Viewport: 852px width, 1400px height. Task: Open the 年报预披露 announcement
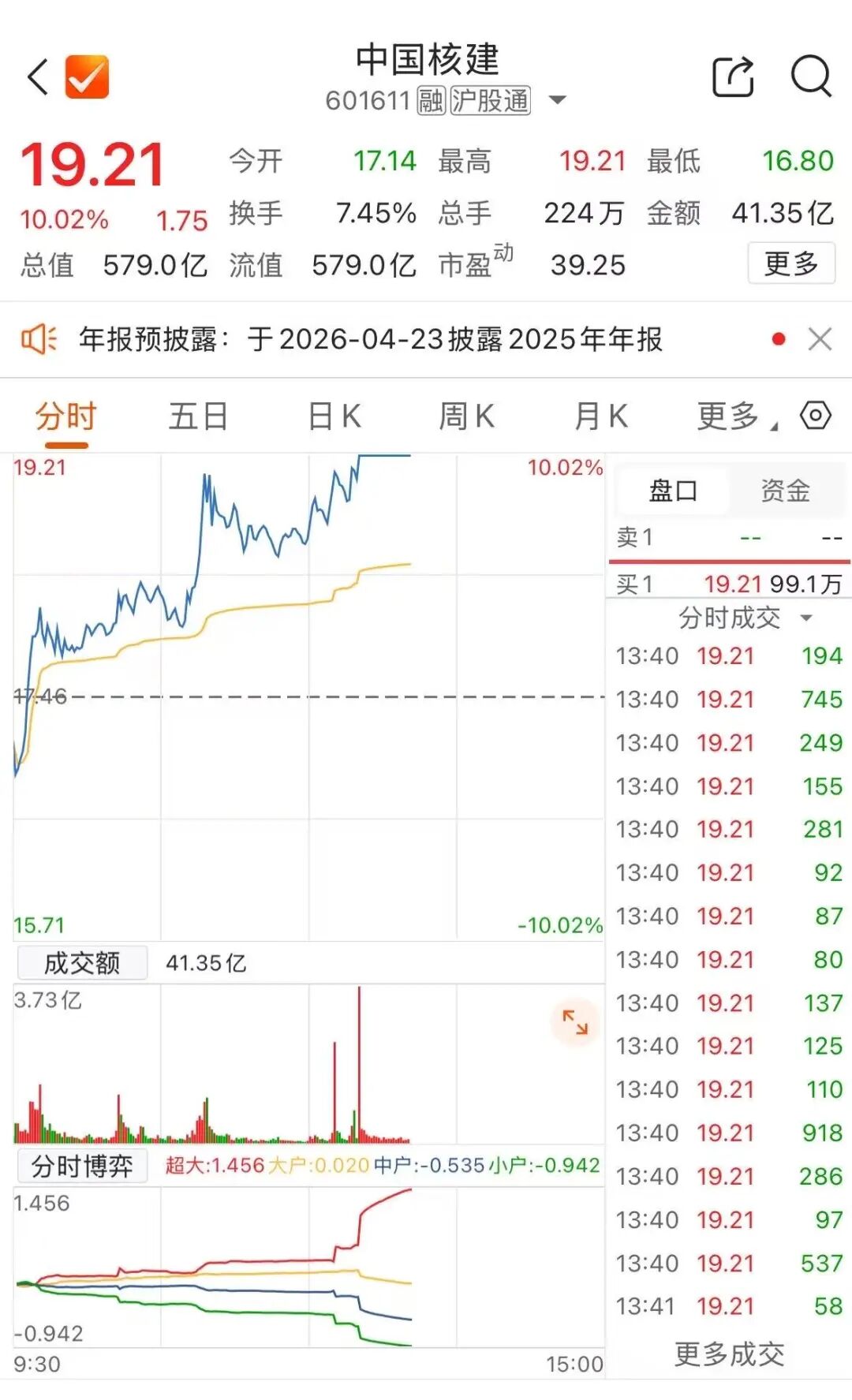coord(371,340)
